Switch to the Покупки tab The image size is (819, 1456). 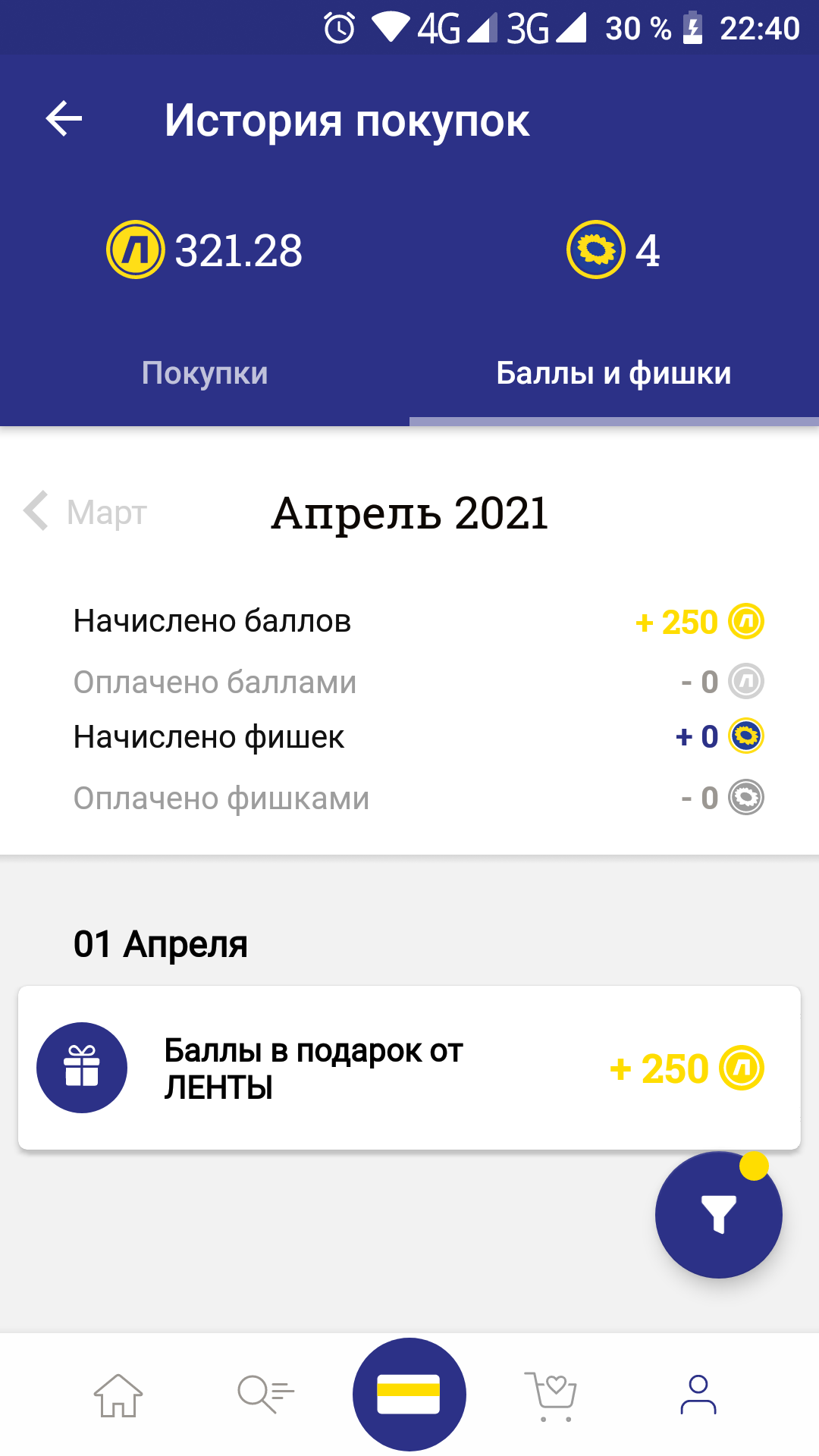click(x=205, y=373)
